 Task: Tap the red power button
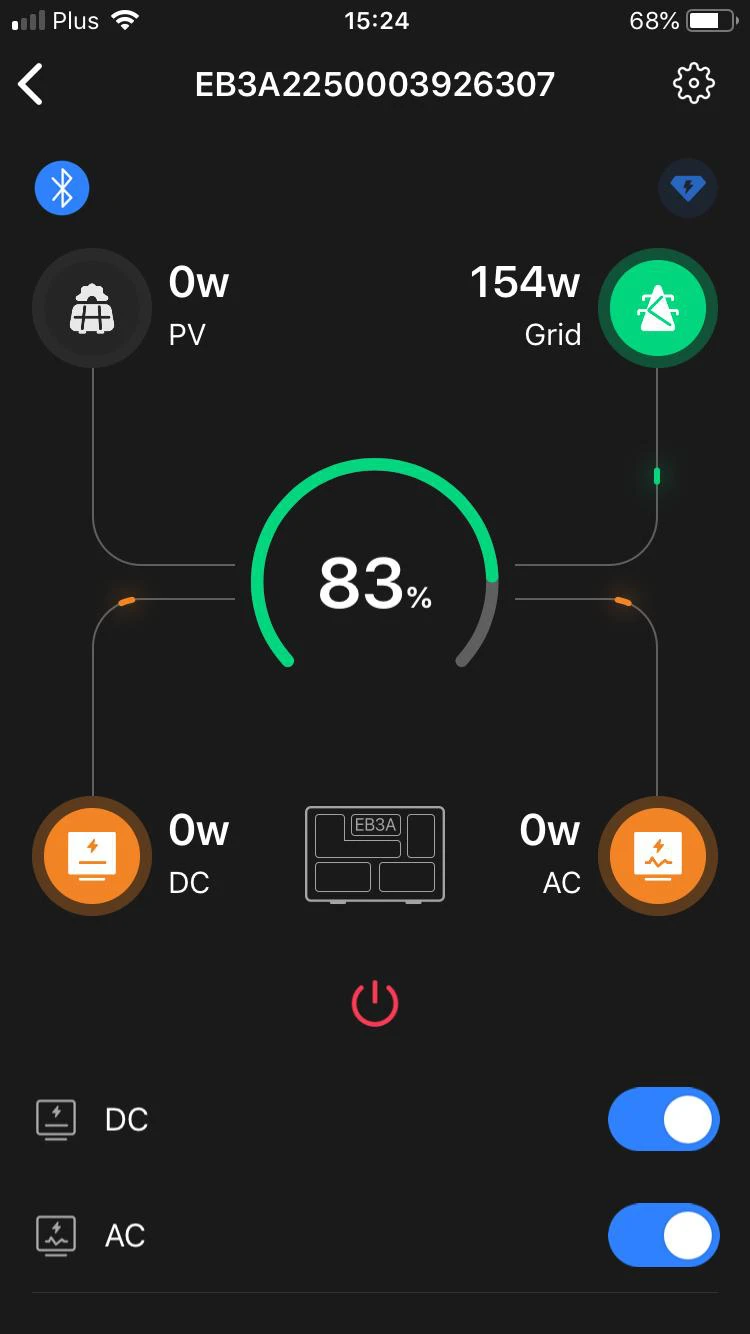tap(375, 1003)
